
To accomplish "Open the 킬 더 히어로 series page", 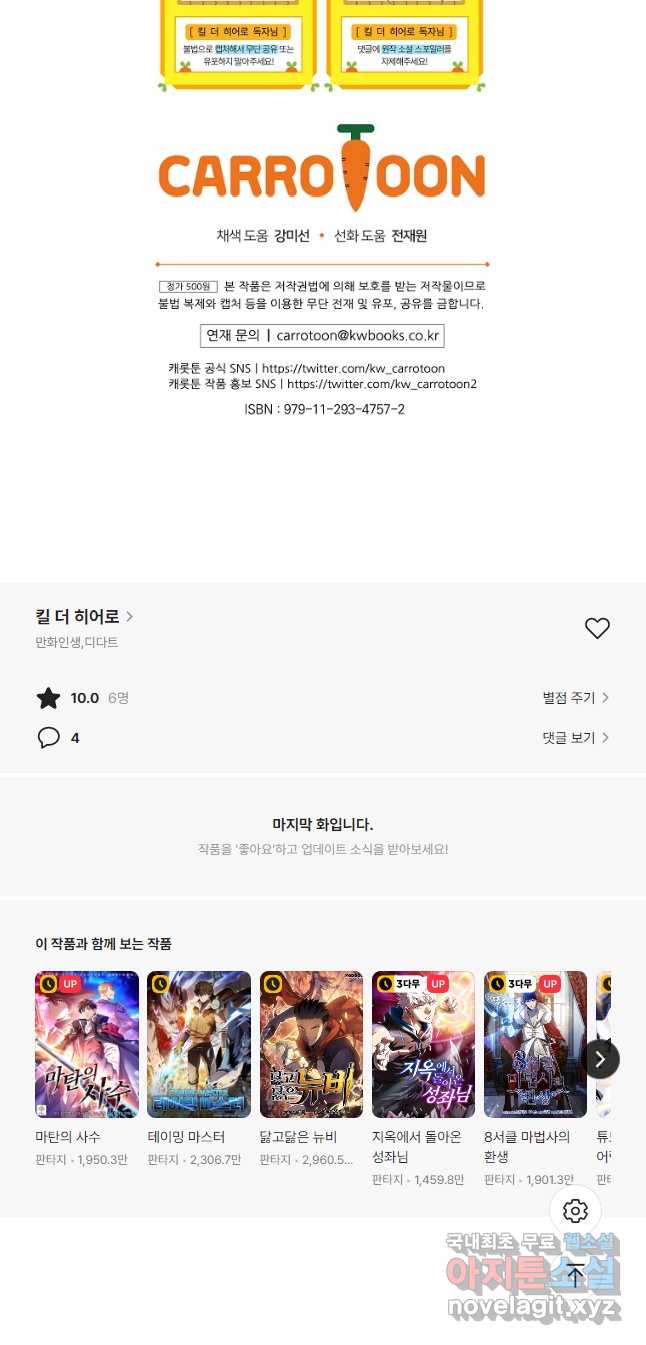I will [84, 616].
